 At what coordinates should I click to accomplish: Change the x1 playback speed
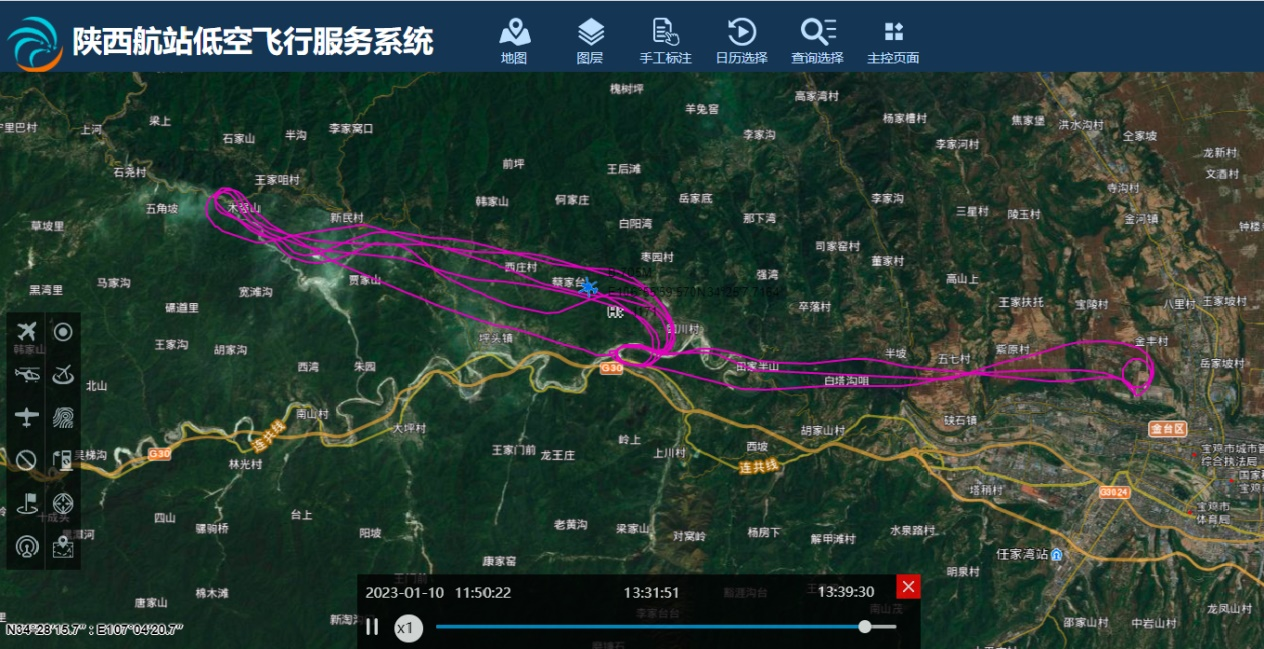(406, 628)
